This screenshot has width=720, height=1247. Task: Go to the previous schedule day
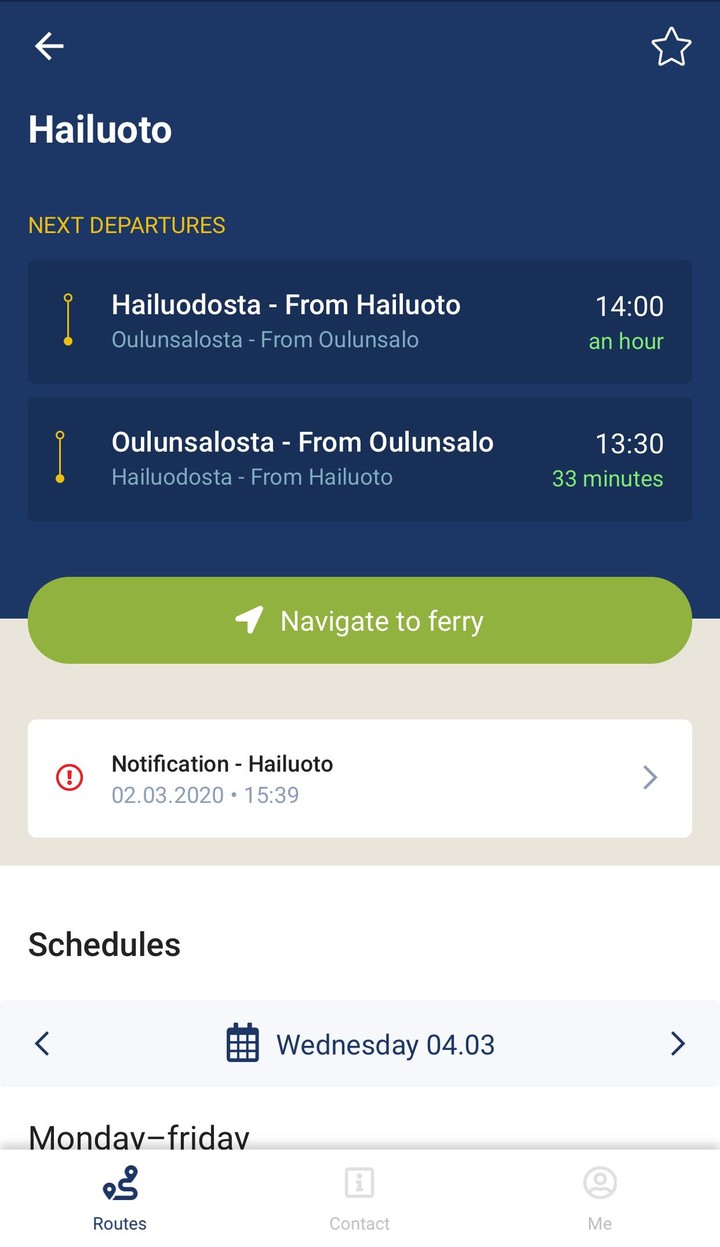click(x=41, y=1043)
